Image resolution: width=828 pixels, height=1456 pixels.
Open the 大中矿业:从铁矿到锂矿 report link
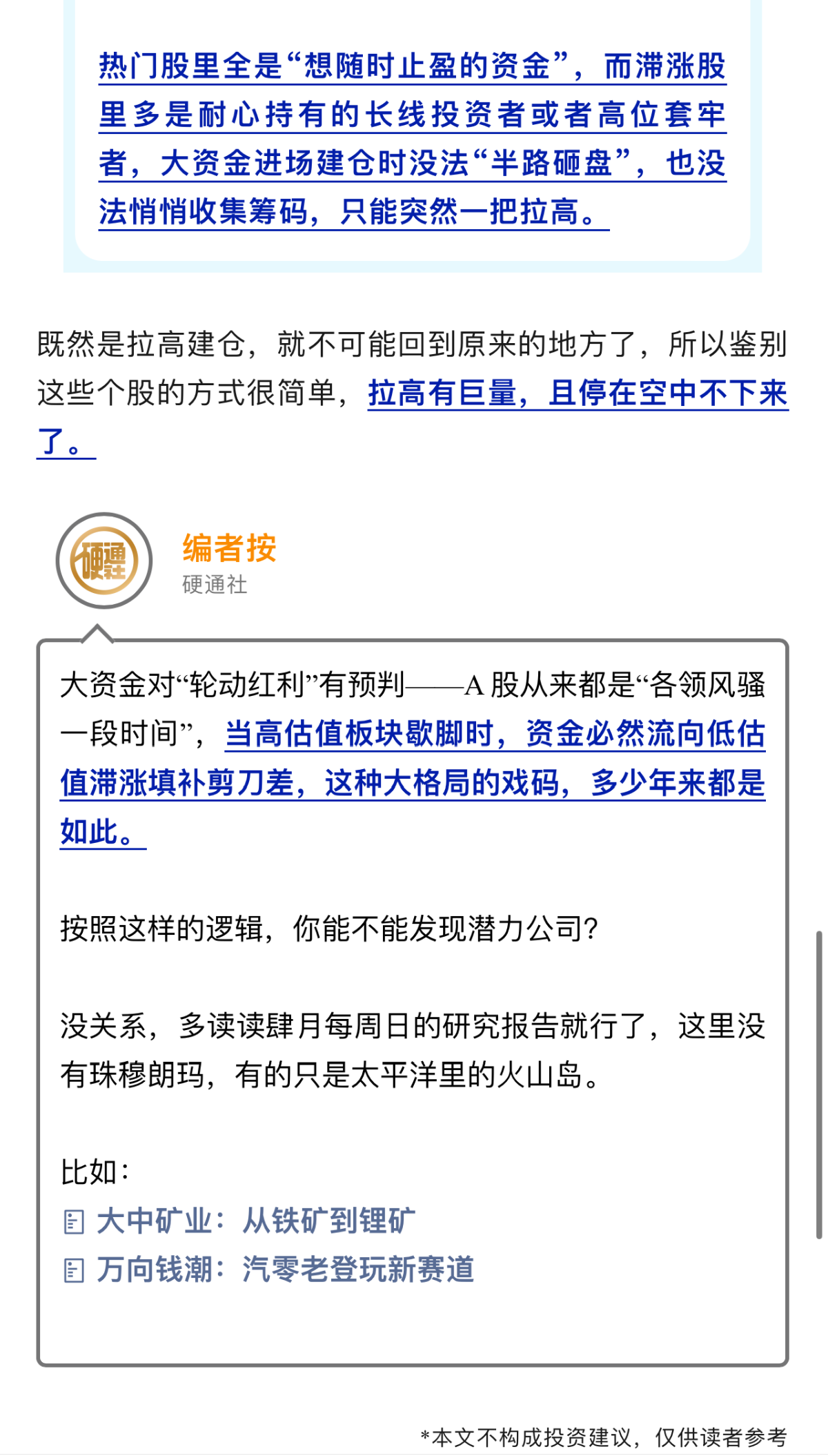pyautogui.click(x=255, y=1221)
